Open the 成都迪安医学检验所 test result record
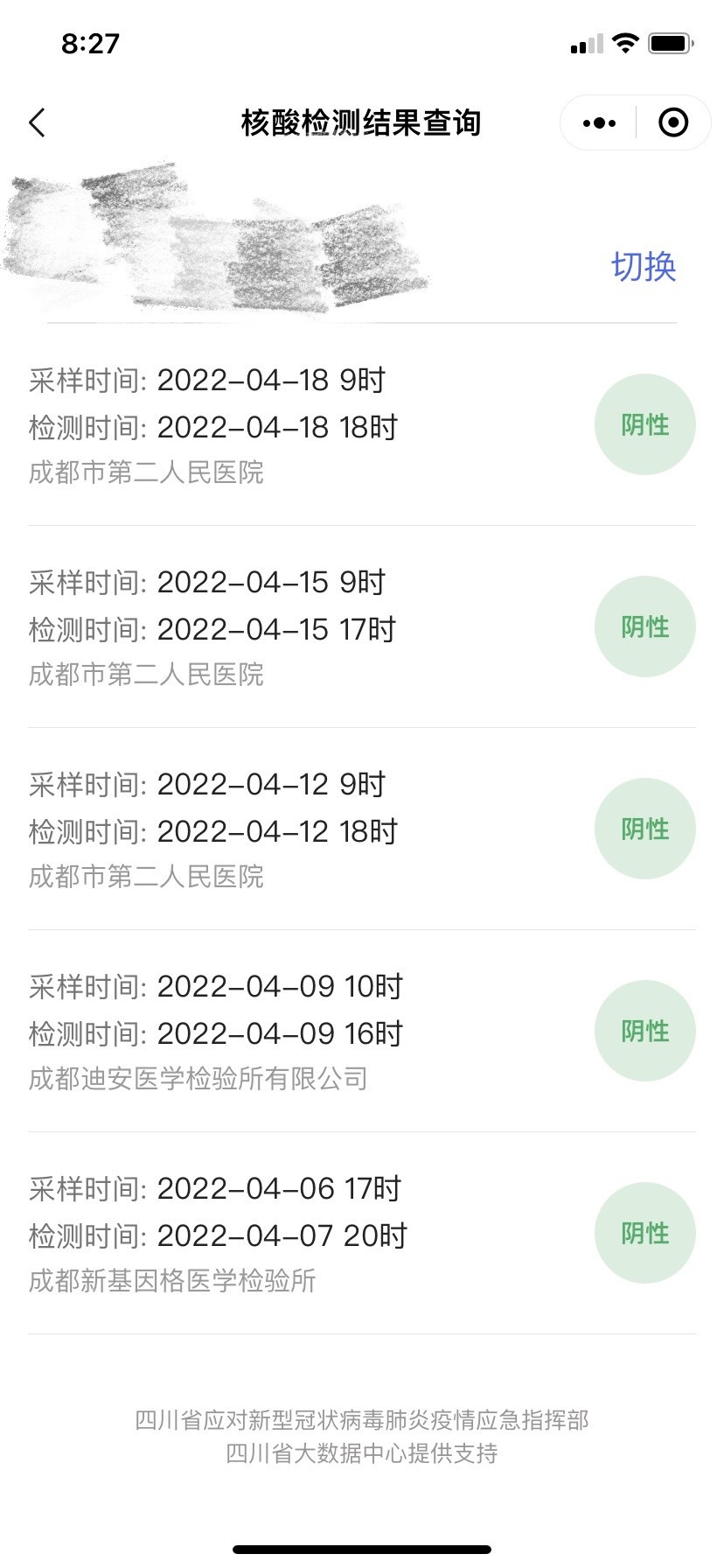The image size is (724, 1568). 362,1032
